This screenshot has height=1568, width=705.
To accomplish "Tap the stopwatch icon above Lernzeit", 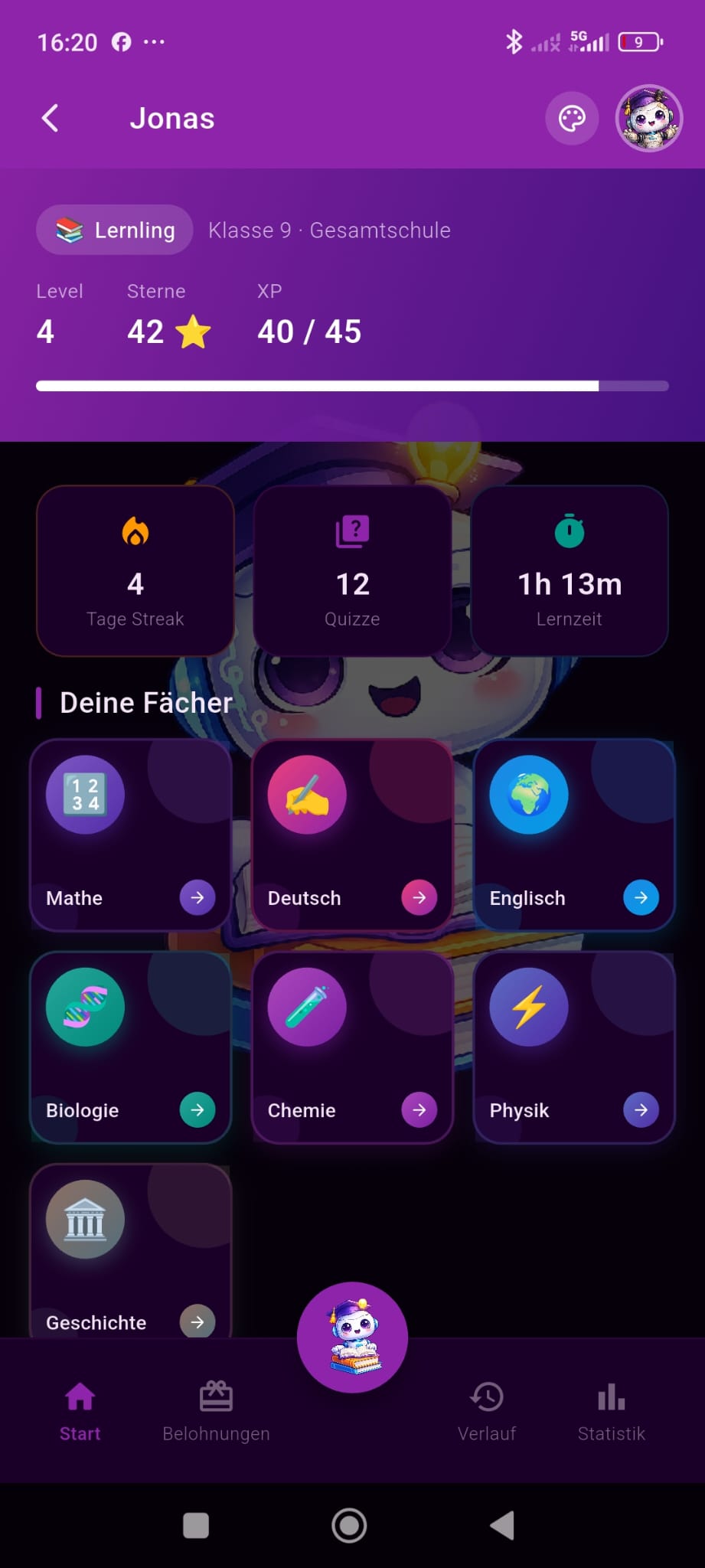I will (569, 532).
